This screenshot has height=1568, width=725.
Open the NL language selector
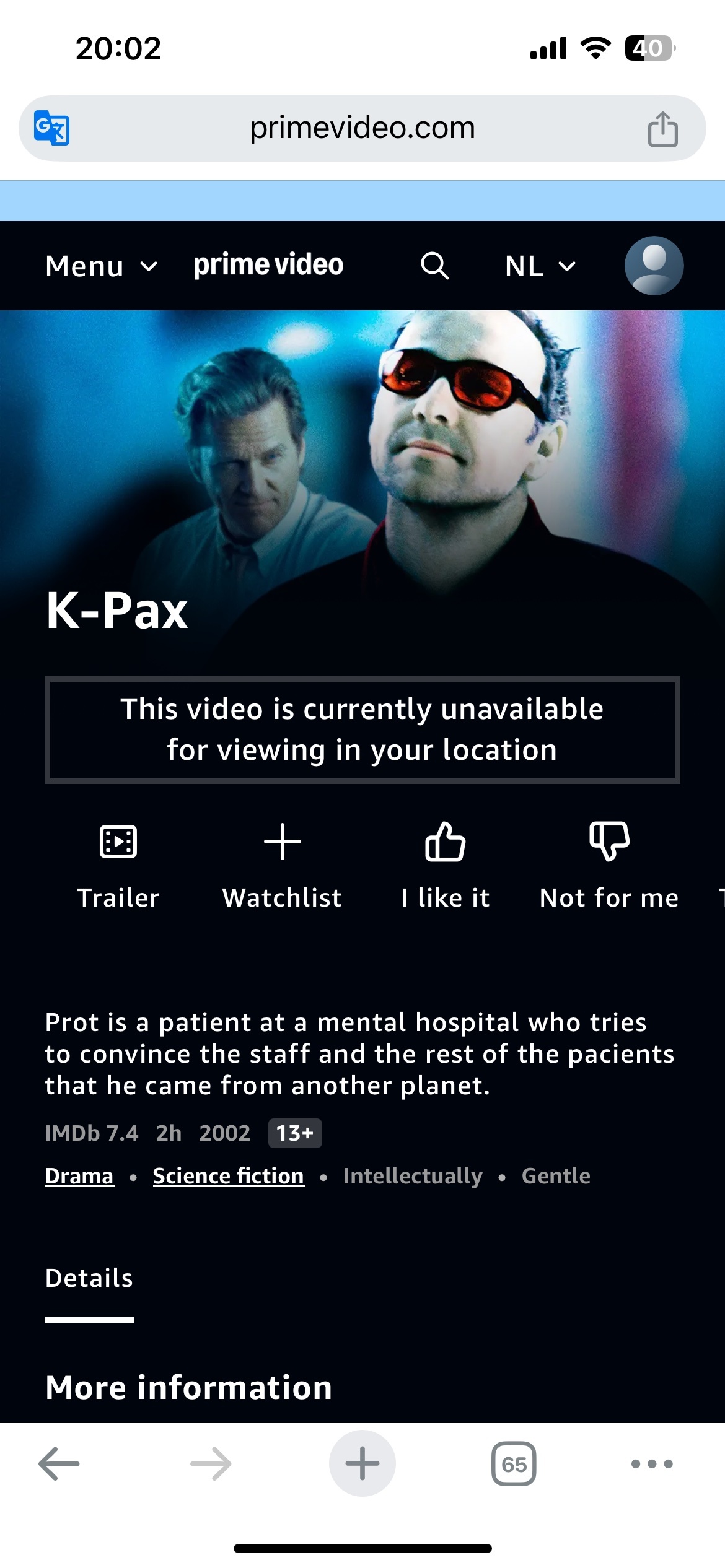[x=540, y=266]
